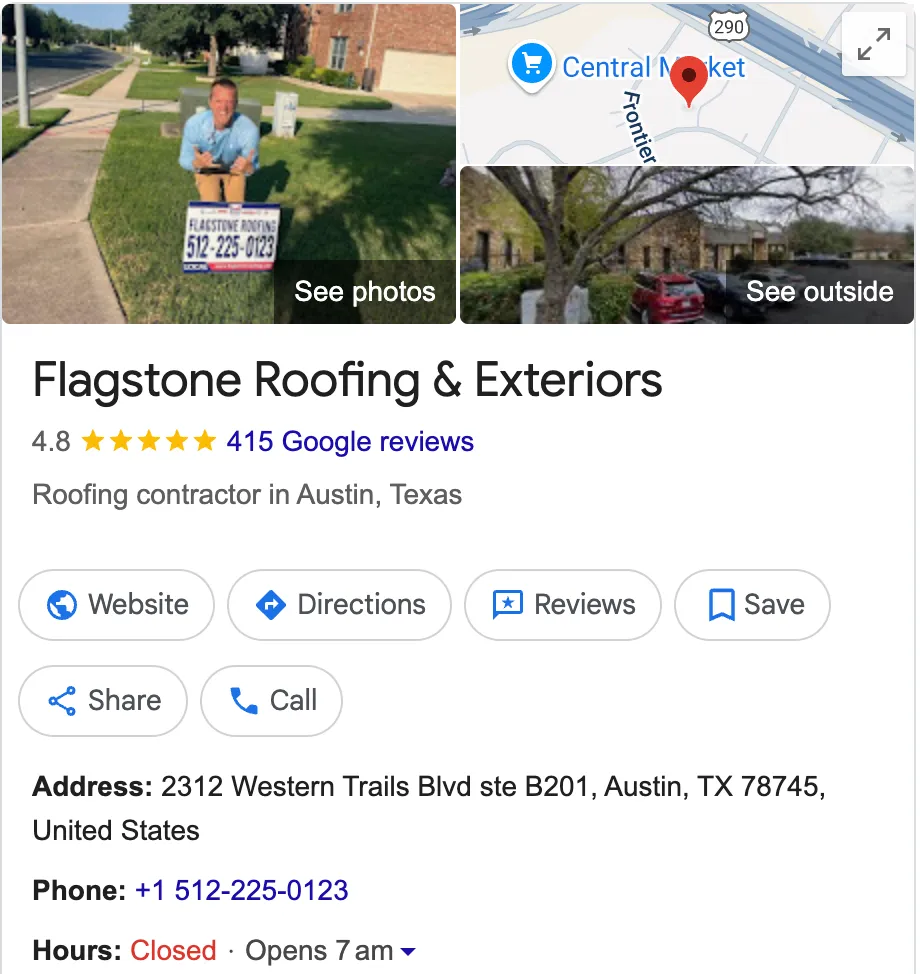Open 415 Google reviews link
Screen dimensions: 920x974
pyautogui.click(x=350, y=441)
